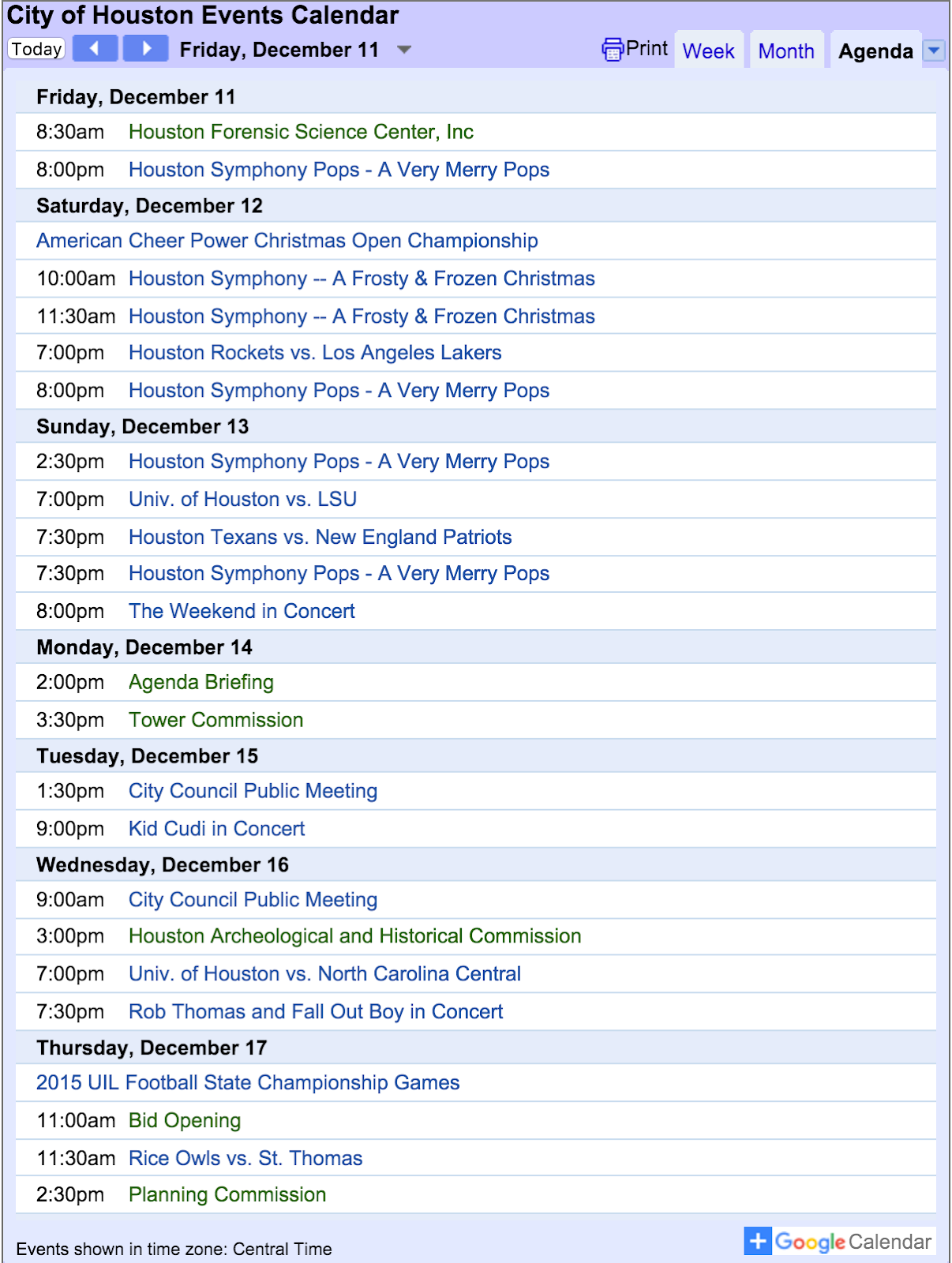View 2015 UIL Football State Championship Games

248,1083
